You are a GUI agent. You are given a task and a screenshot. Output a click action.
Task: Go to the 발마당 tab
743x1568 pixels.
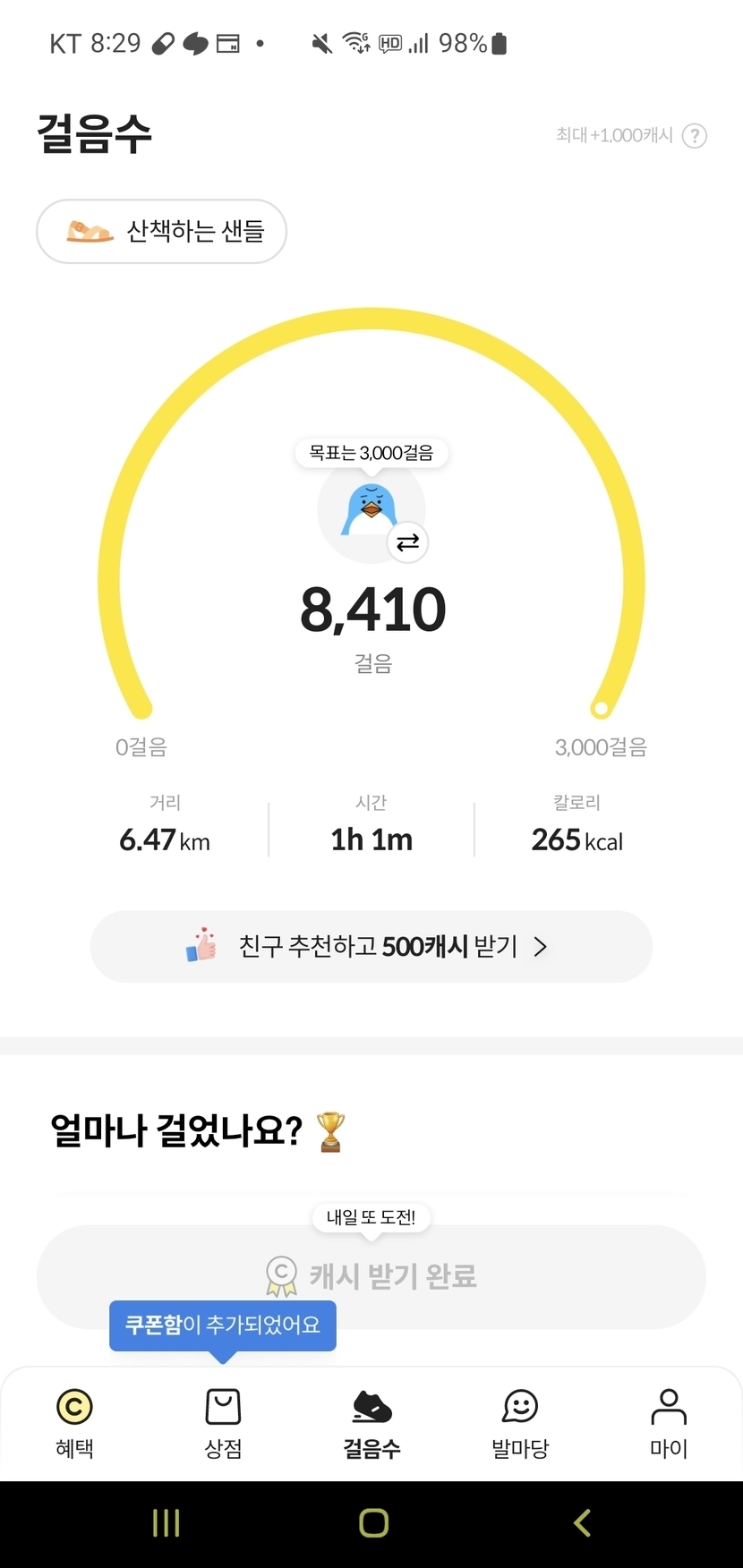click(520, 1422)
